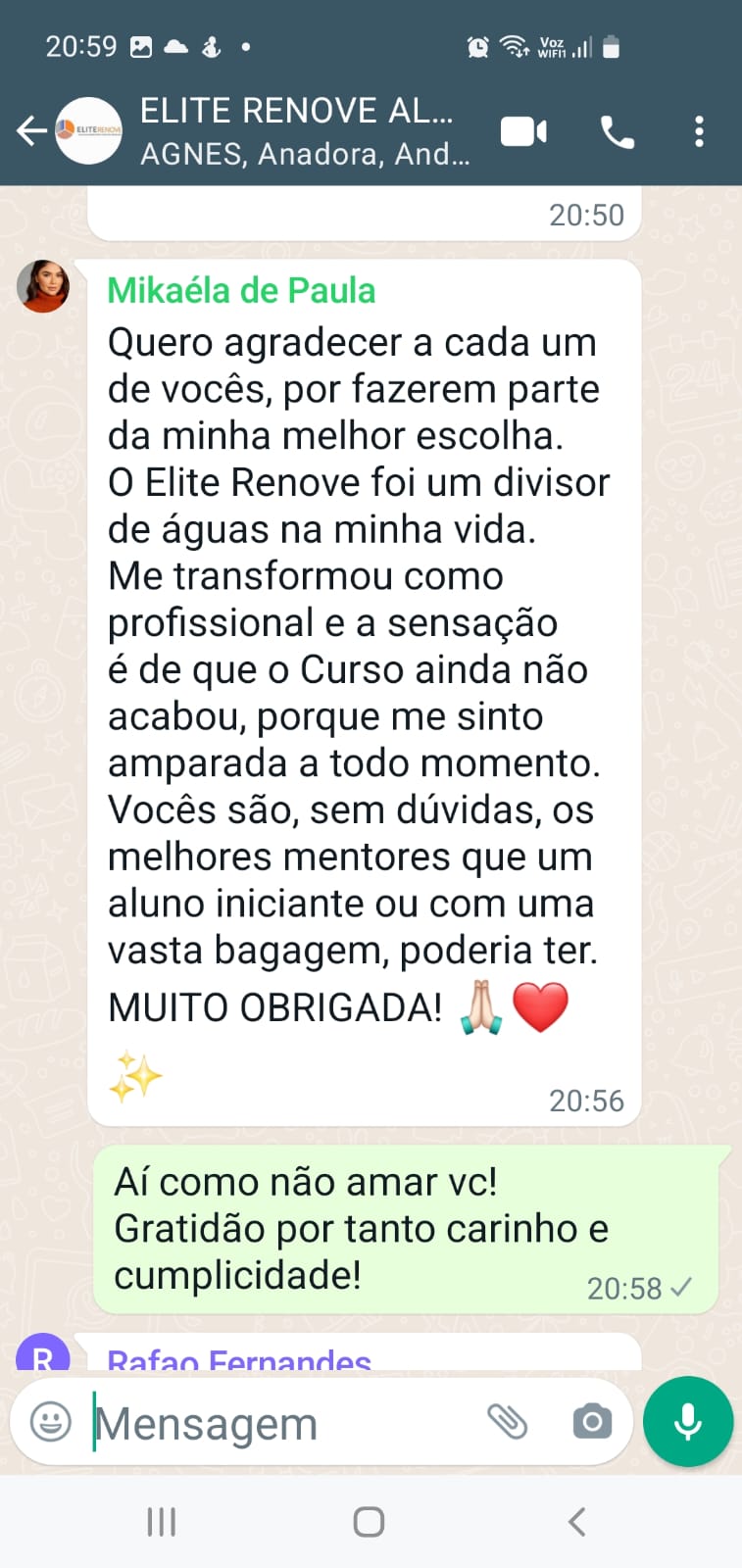The height and width of the screenshot is (1568, 742).
Task: Attach a file with the paperclip
Action: [x=508, y=1421]
